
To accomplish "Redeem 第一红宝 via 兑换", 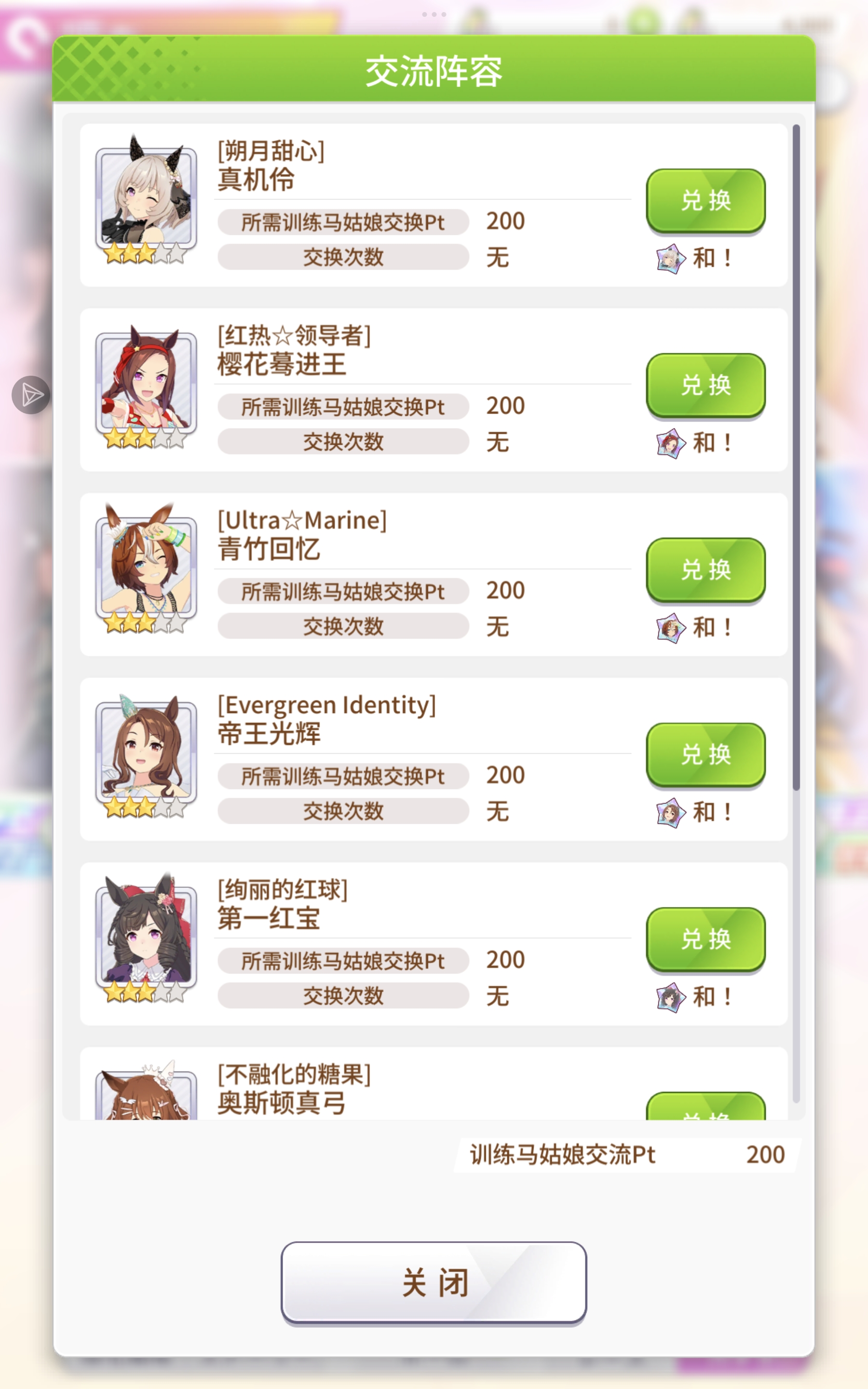I will click(705, 939).
